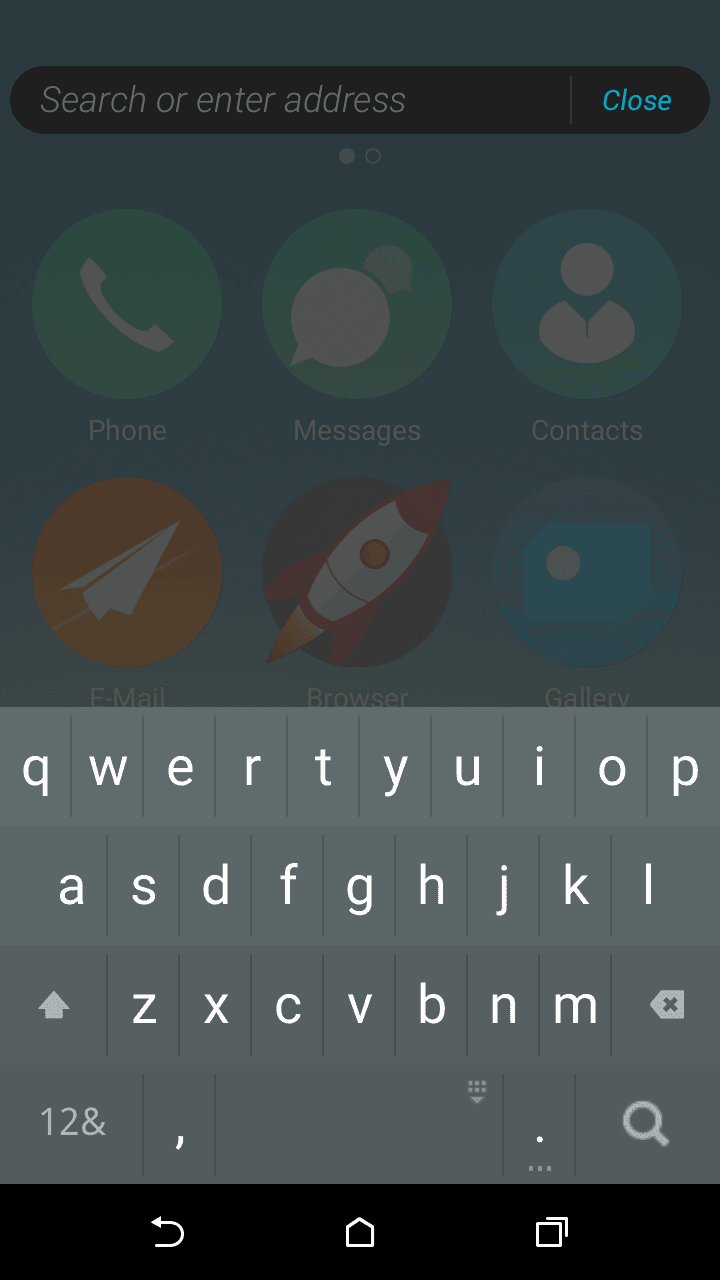Close the search bar

[637, 100]
